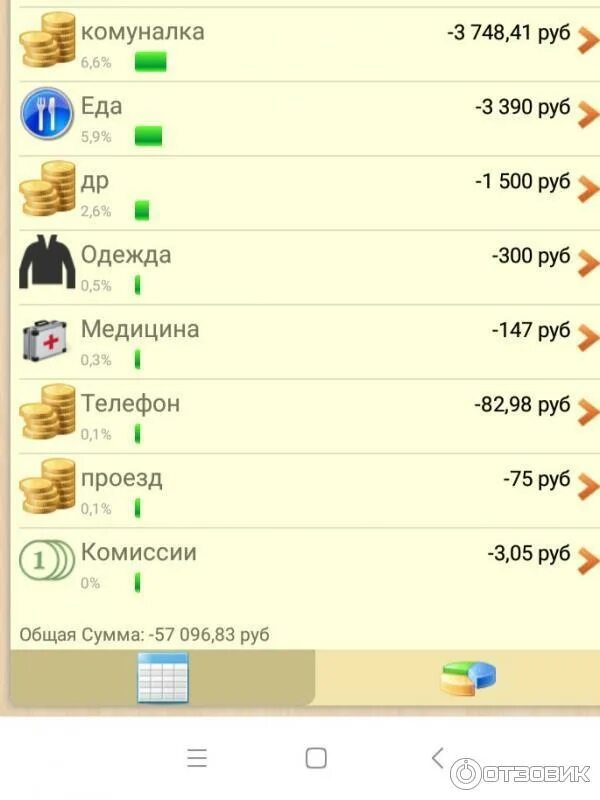Screen dimensions: 600x800
Task: Switch to the table view tab
Action: [x=161, y=677]
